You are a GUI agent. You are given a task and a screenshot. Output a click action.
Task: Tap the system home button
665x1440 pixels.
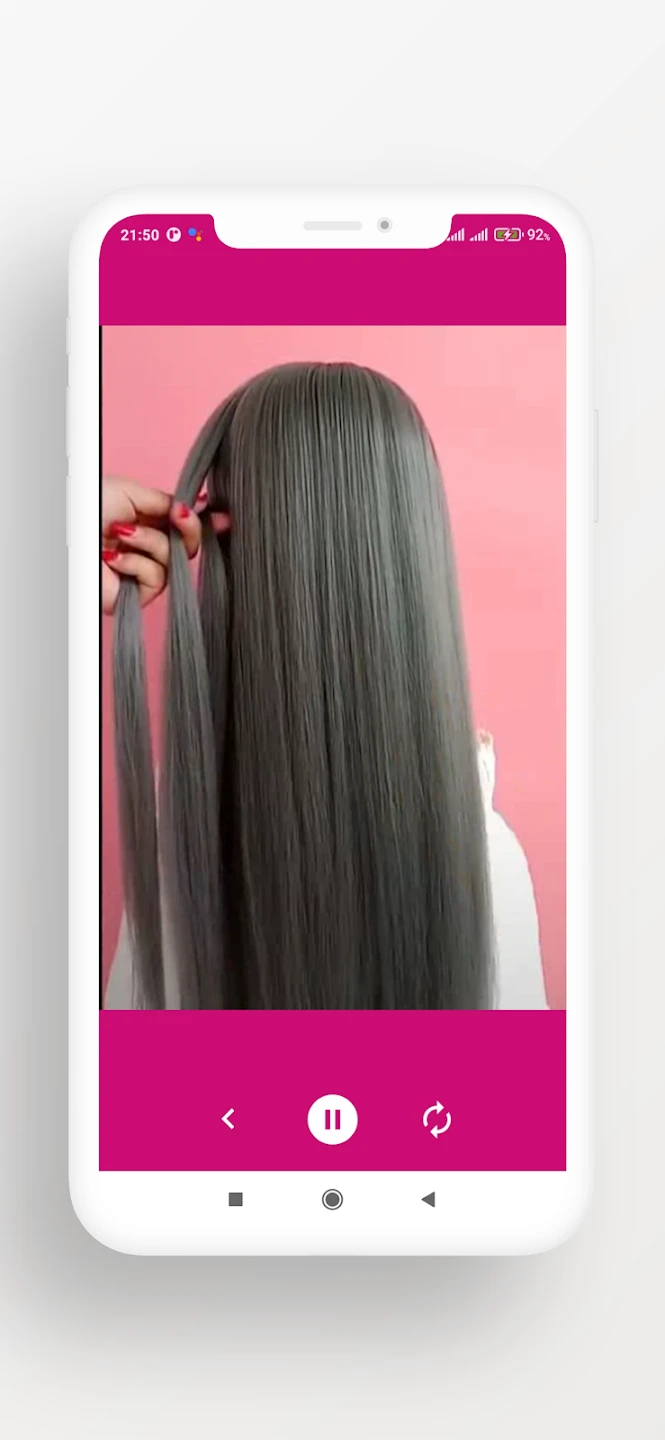tap(332, 1199)
